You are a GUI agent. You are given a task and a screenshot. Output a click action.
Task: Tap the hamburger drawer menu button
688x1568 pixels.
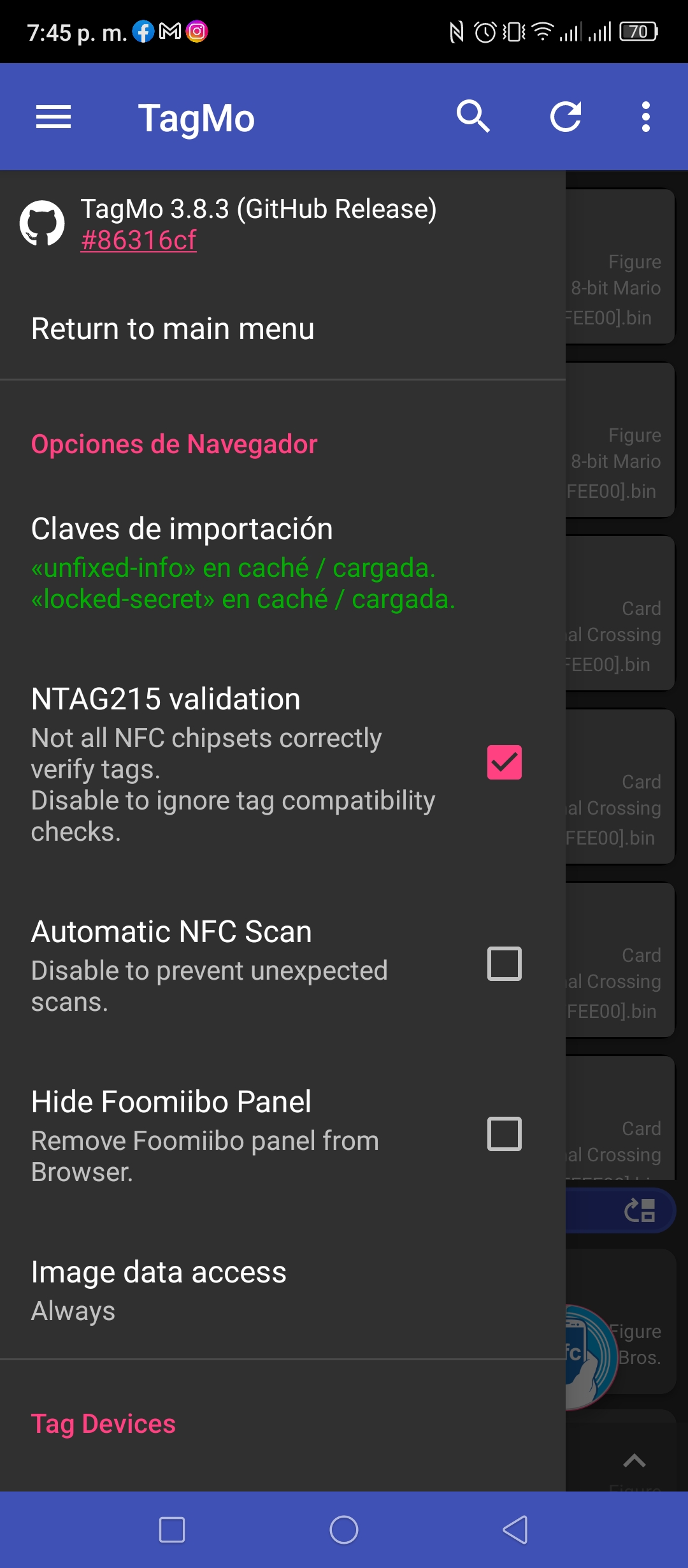click(54, 117)
